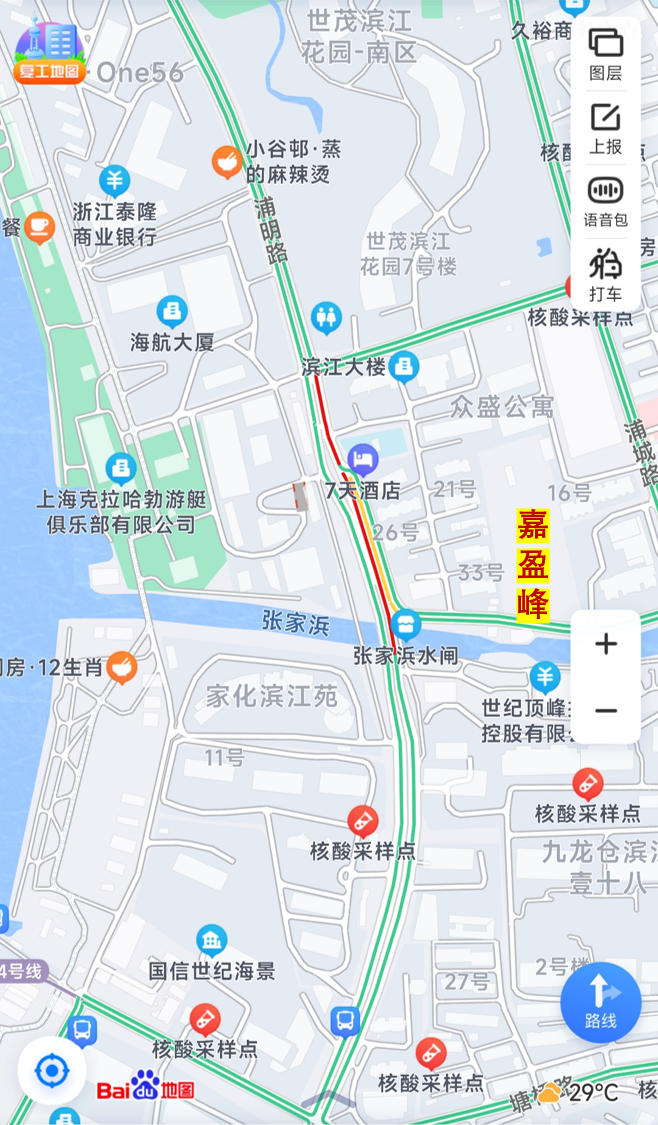
Task: Open the 语音包 voice pack option
Action: coord(605,201)
